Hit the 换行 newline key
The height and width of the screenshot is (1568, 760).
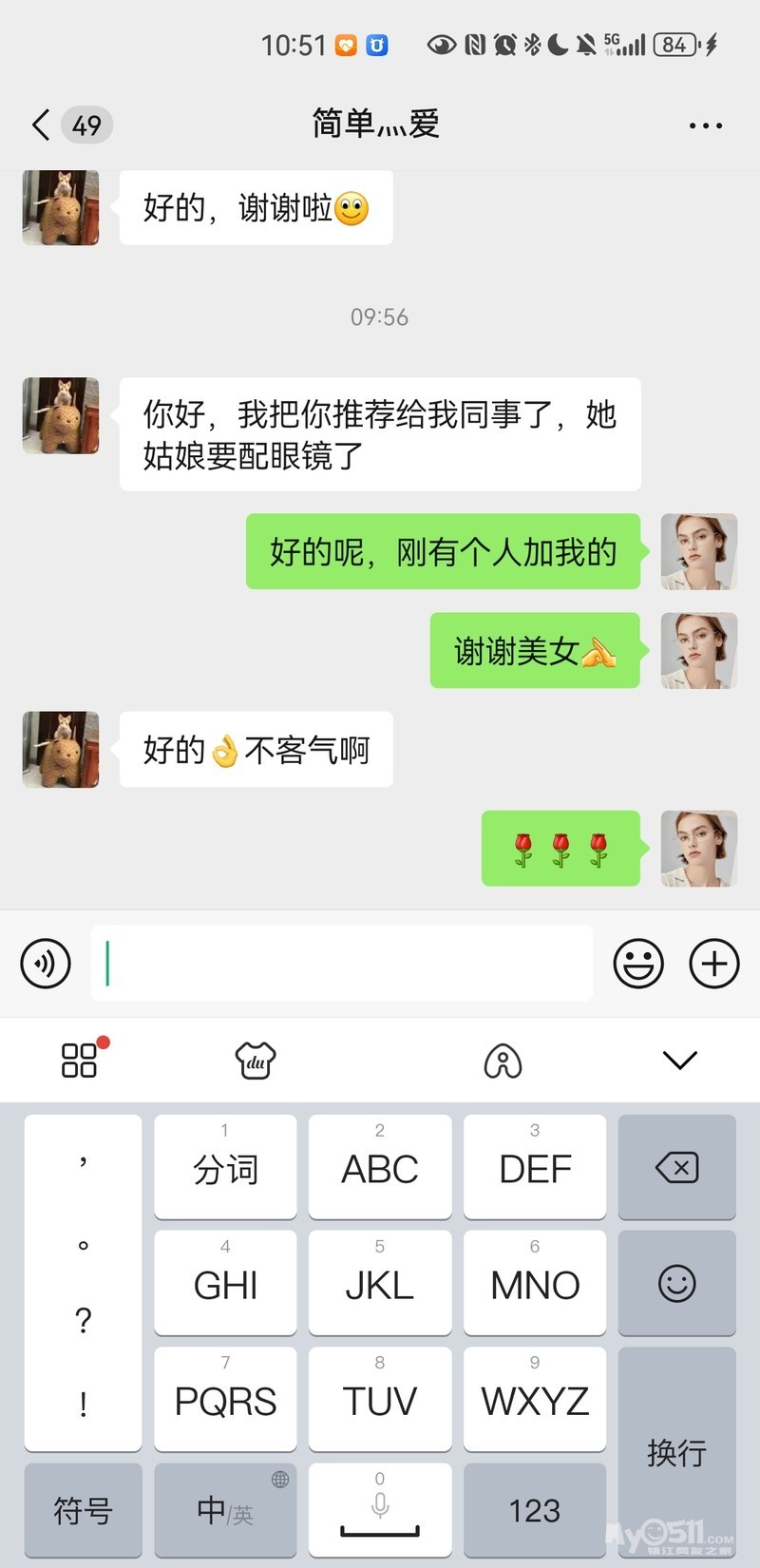(676, 1451)
